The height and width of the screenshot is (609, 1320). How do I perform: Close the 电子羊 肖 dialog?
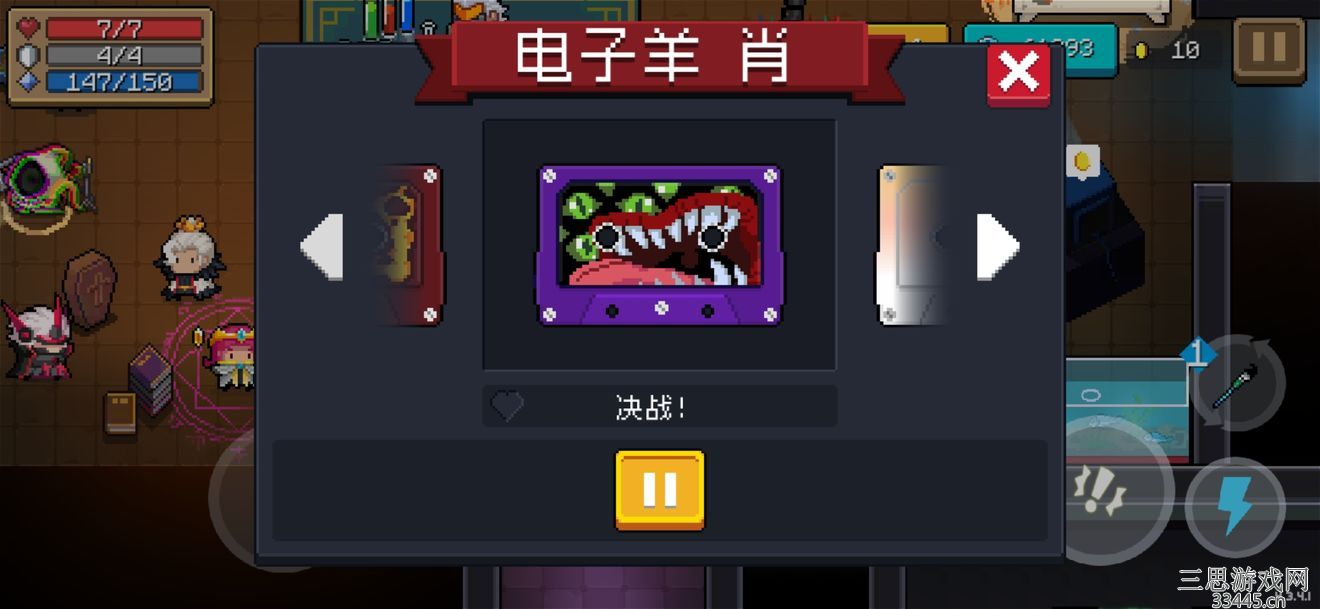tap(1018, 74)
